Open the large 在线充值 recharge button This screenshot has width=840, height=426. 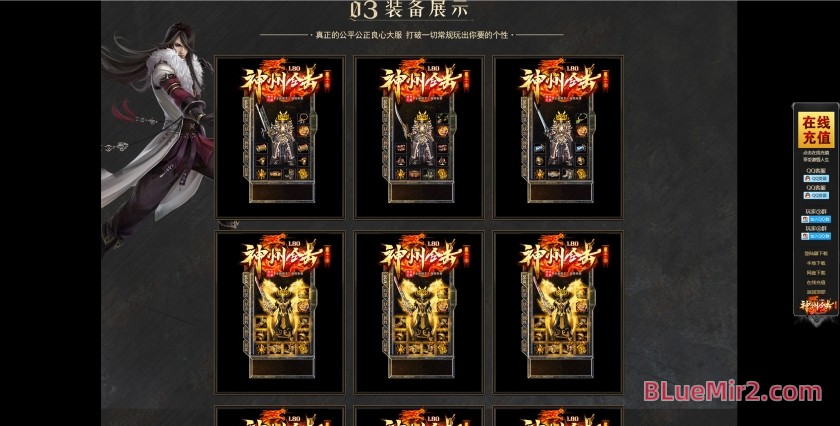815,130
